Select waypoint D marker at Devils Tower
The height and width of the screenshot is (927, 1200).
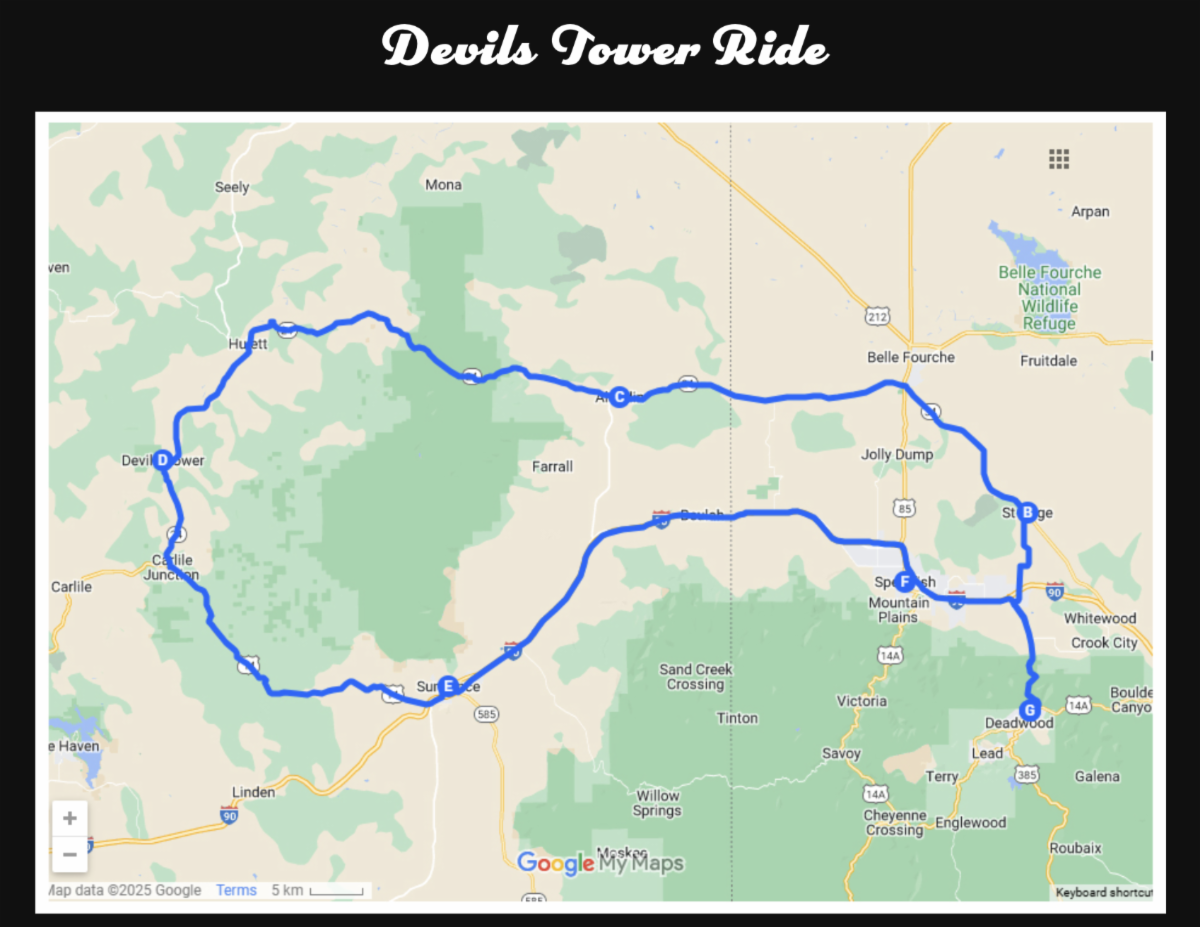162,460
